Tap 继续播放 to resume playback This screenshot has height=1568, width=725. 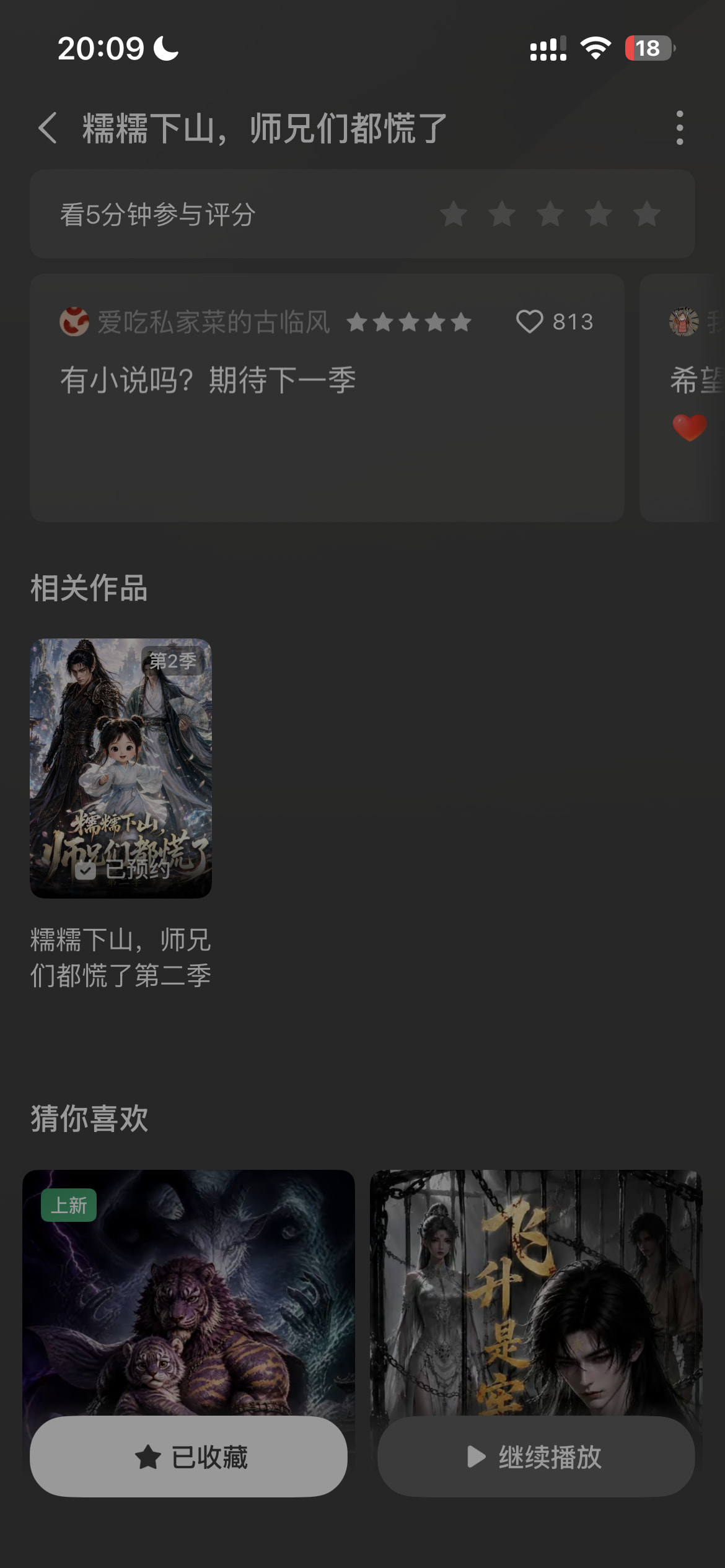(536, 1457)
